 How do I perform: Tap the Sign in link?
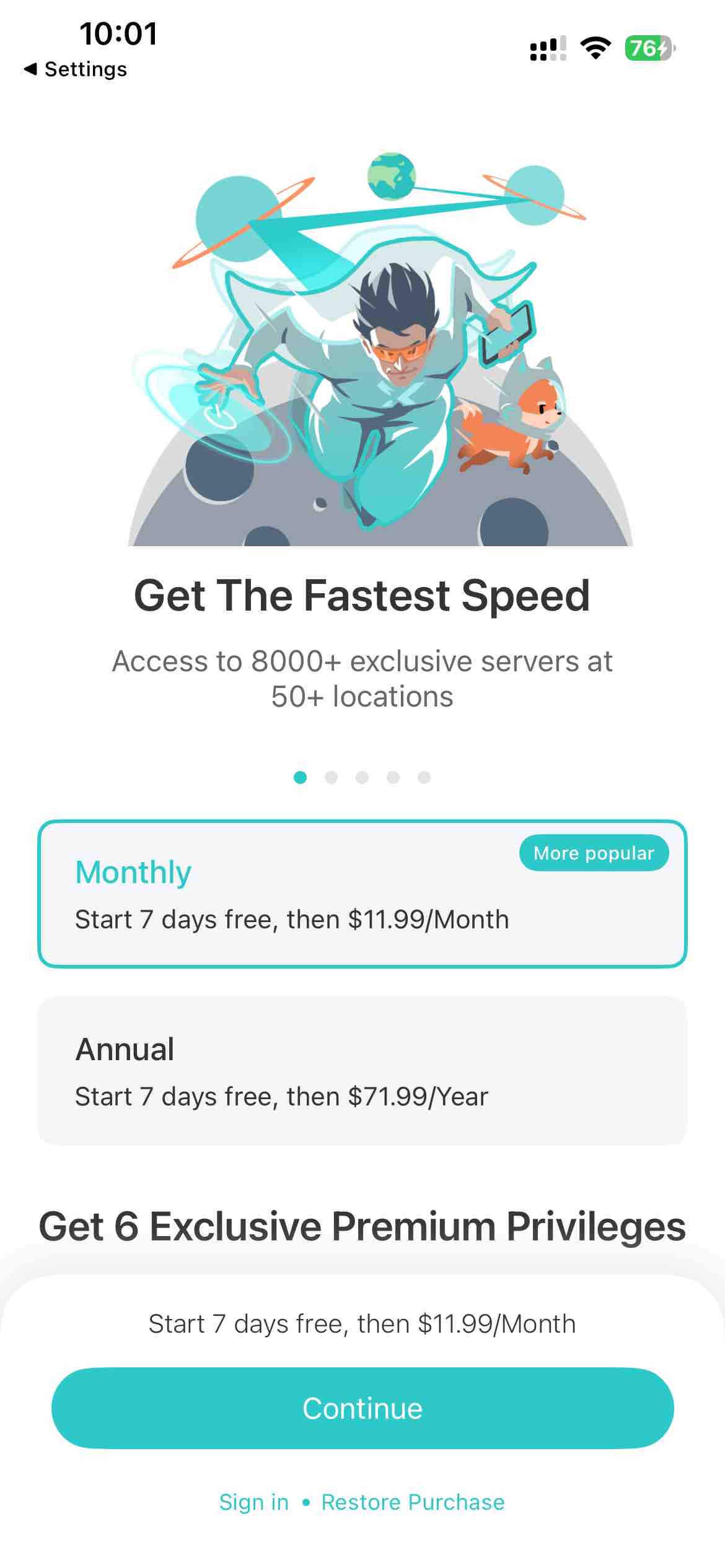click(x=254, y=1502)
